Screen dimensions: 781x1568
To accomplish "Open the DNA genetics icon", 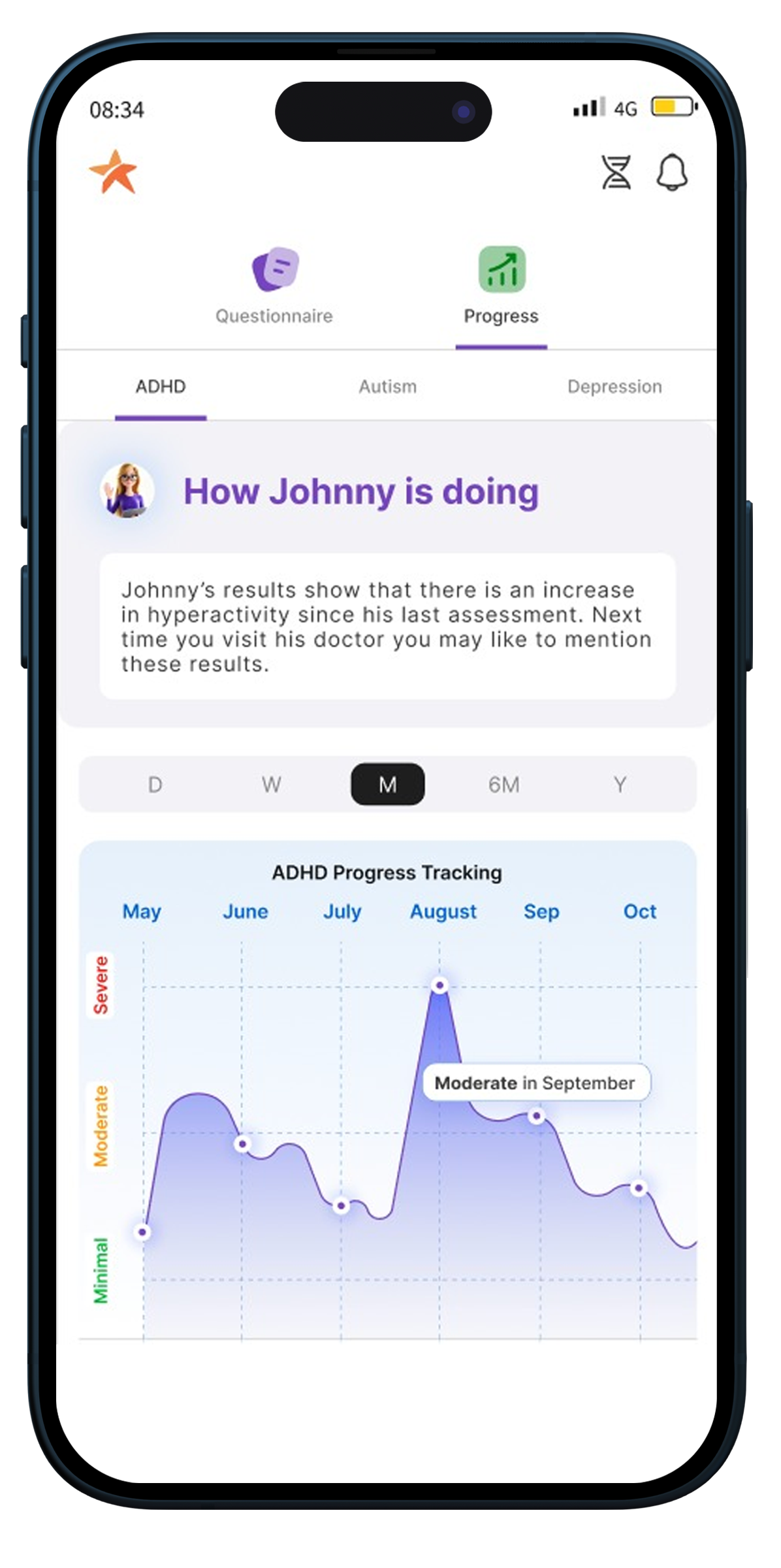I will click(x=616, y=172).
